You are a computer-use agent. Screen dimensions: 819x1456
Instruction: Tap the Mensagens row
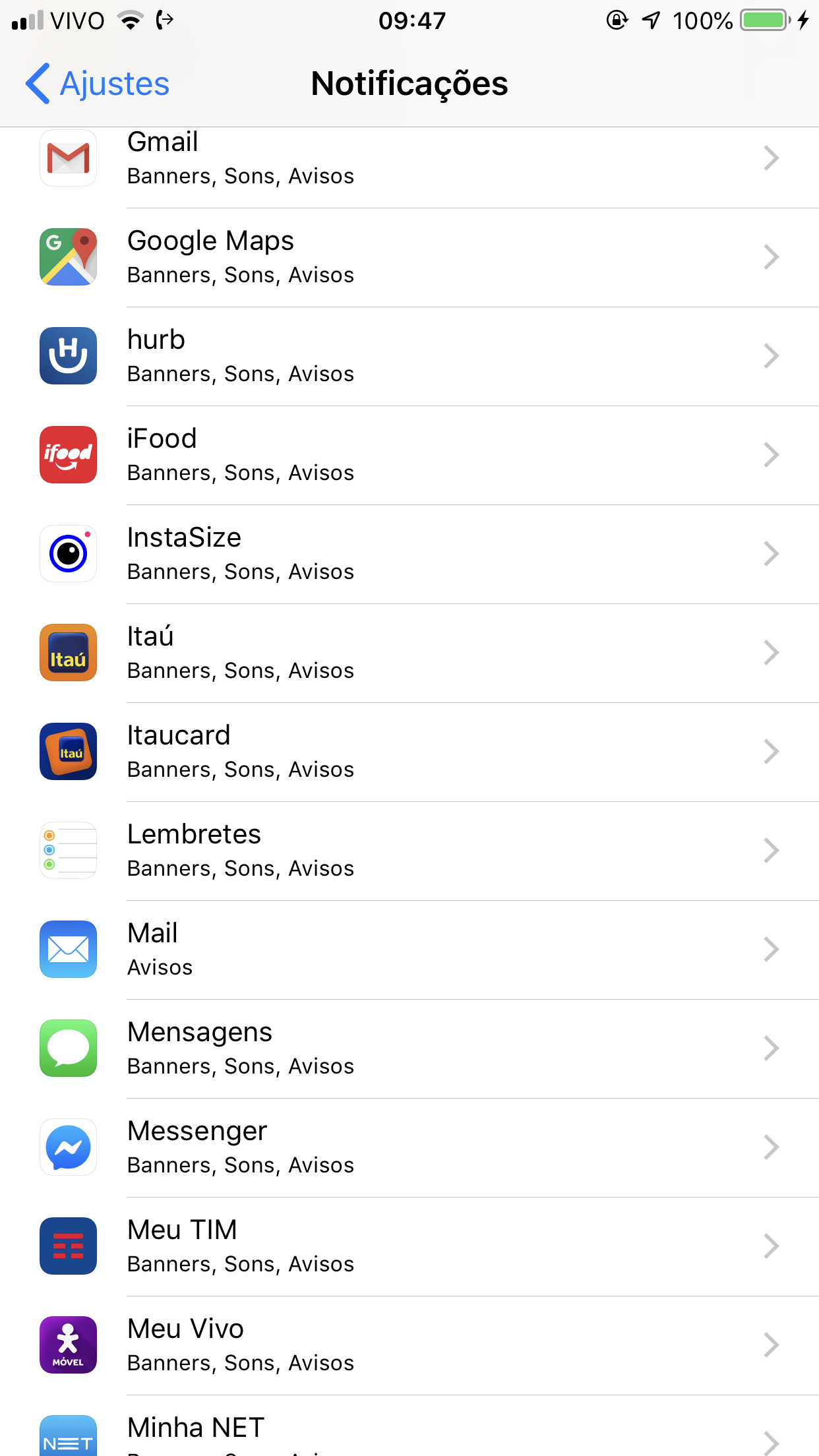[409, 1048]
